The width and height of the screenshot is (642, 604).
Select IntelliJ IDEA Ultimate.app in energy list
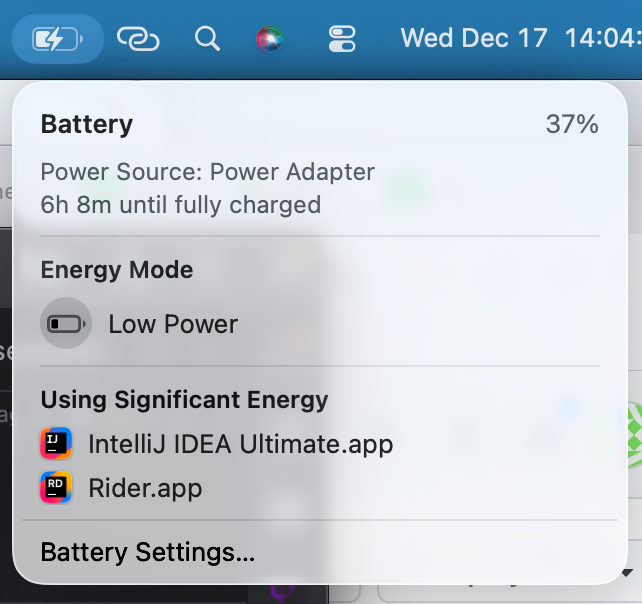pos(240,444)
